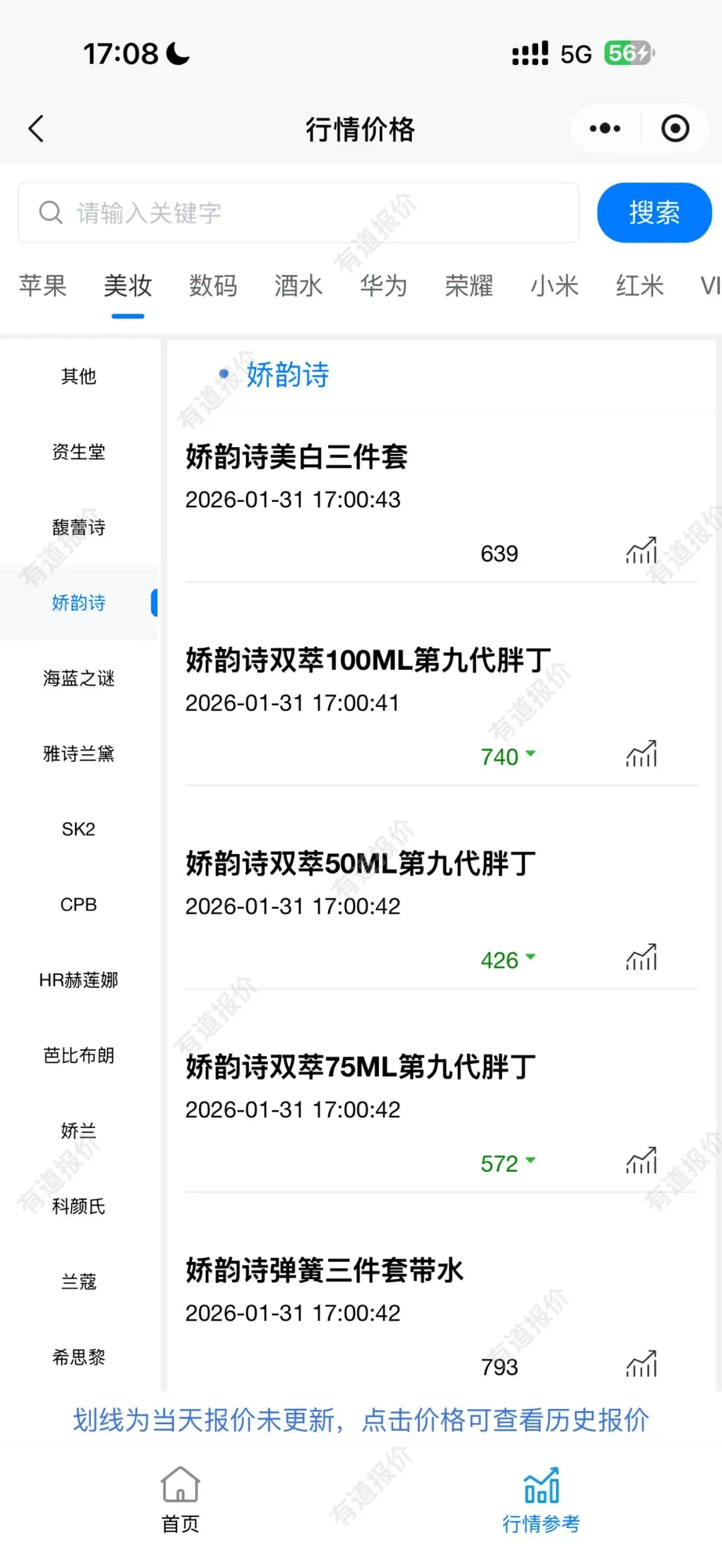
Task: Open the SK2 brand category
Action: 79,829
